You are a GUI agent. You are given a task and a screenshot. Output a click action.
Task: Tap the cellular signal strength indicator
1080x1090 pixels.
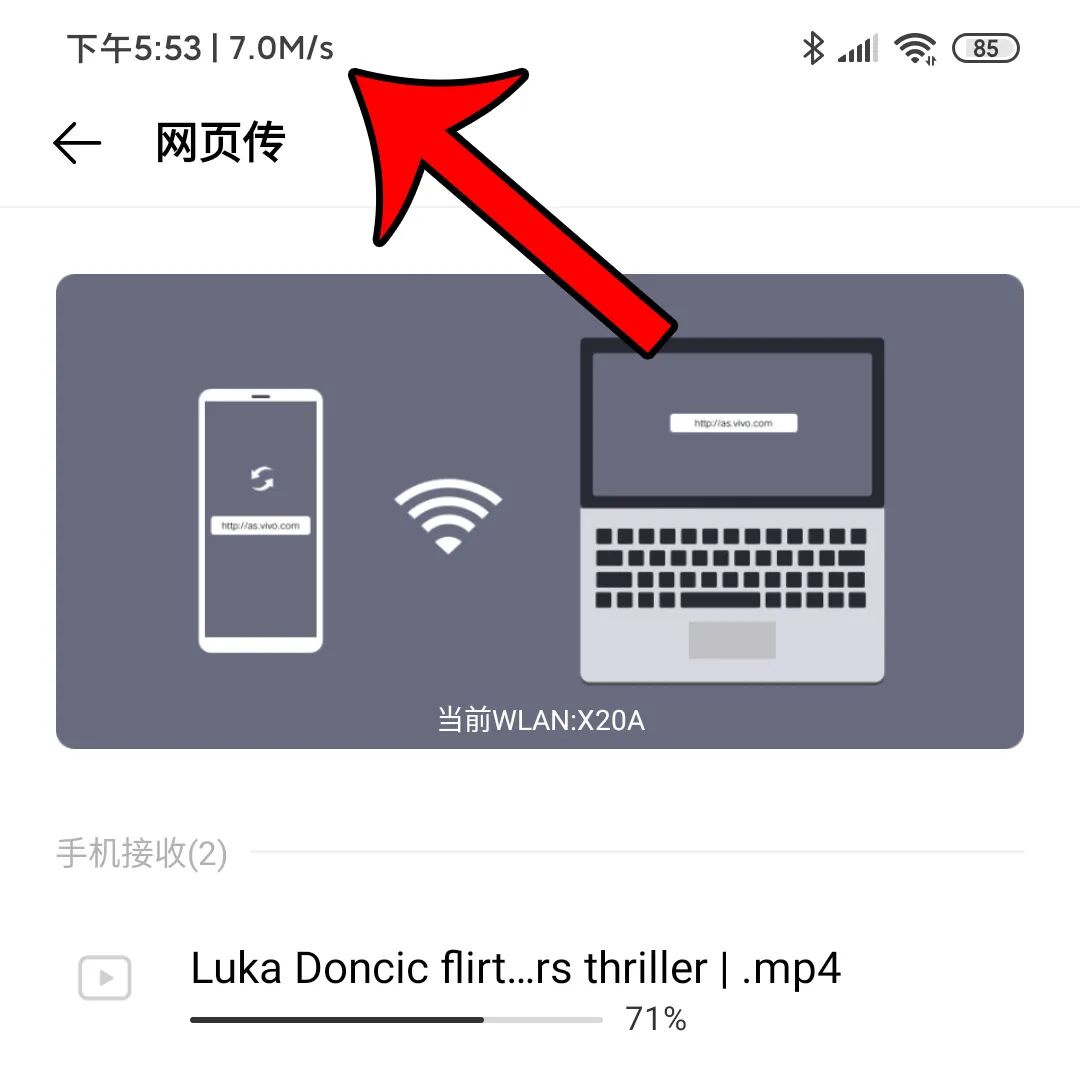point(857,47)
